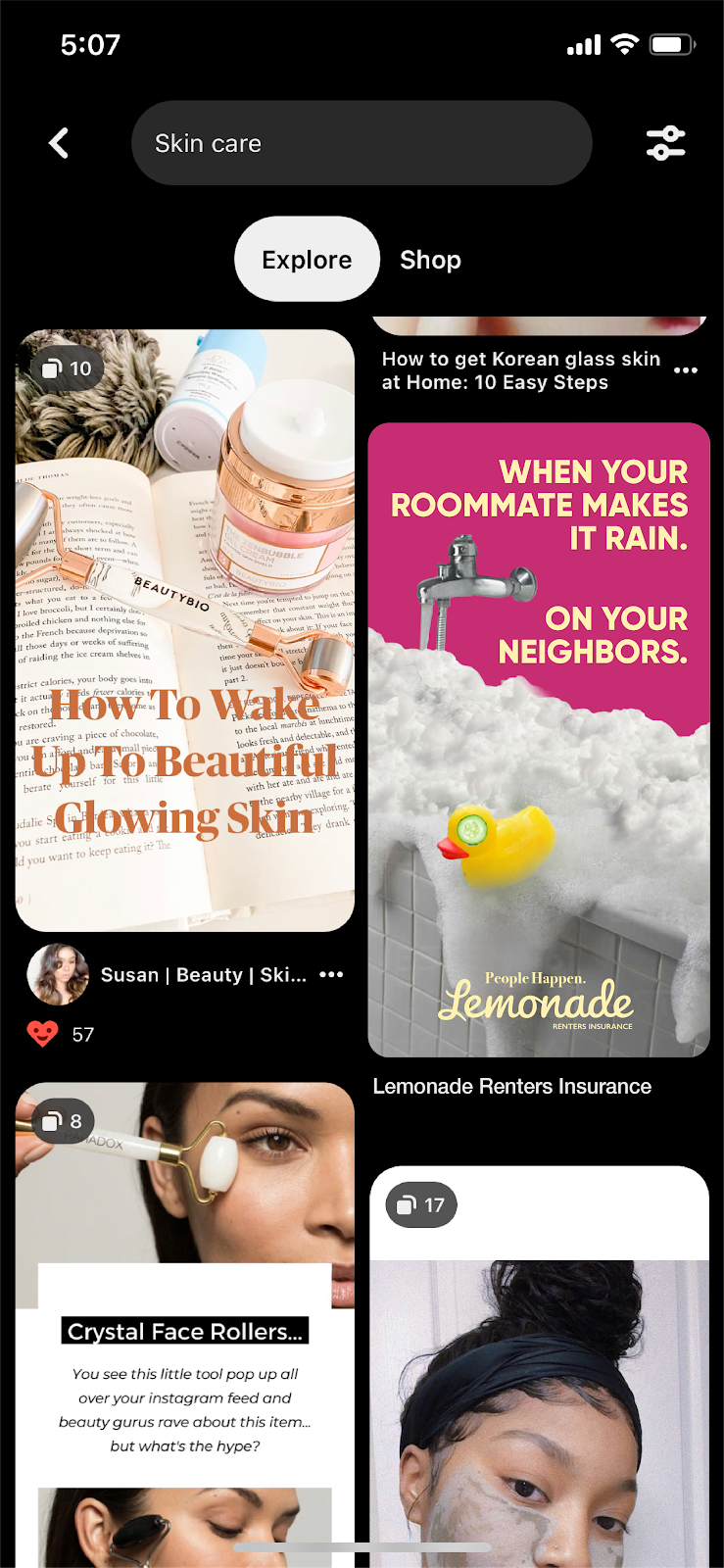Switch to the Shop tab
Viewport: 724px width, 1568px height.
click(x=430, y=260)
